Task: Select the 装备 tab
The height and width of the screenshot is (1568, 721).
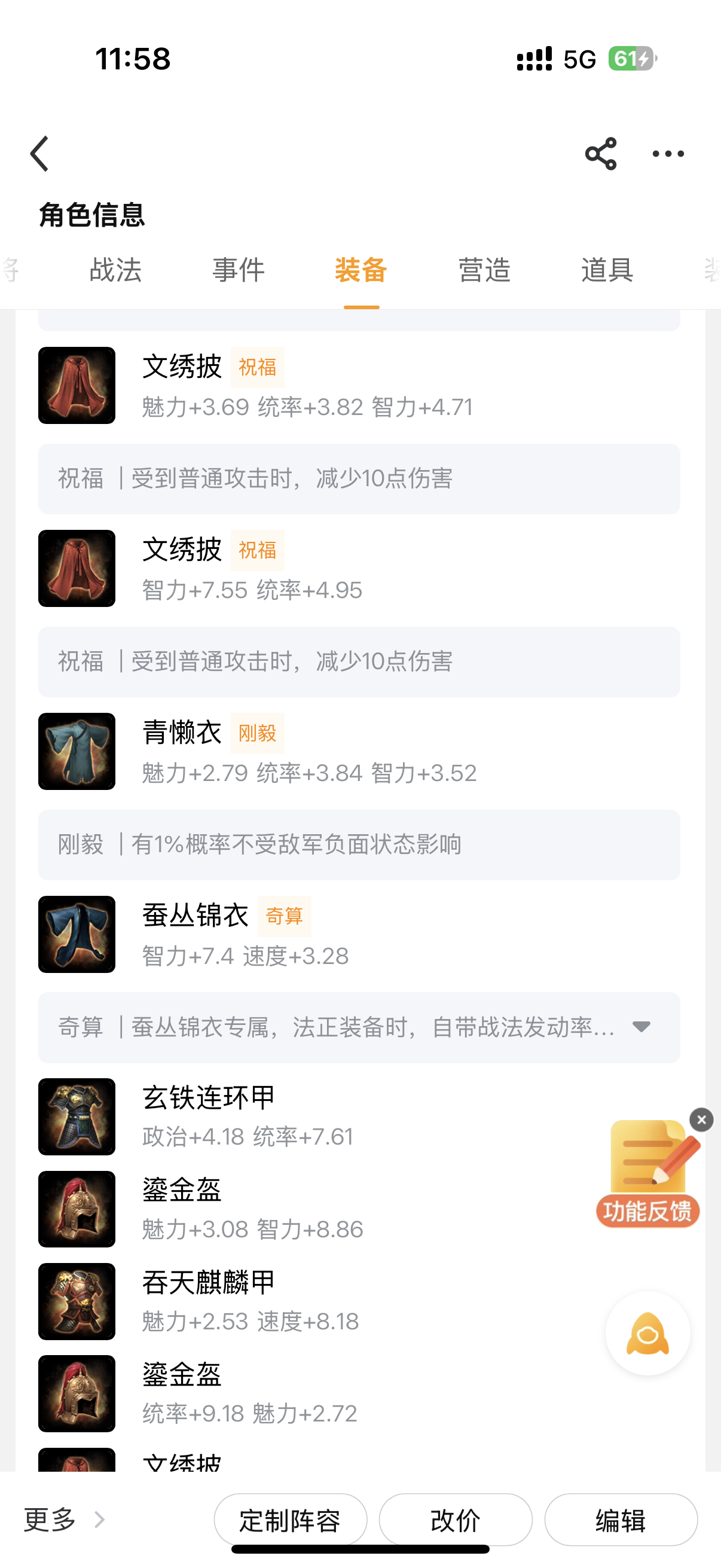Action: tap(361, 270)
